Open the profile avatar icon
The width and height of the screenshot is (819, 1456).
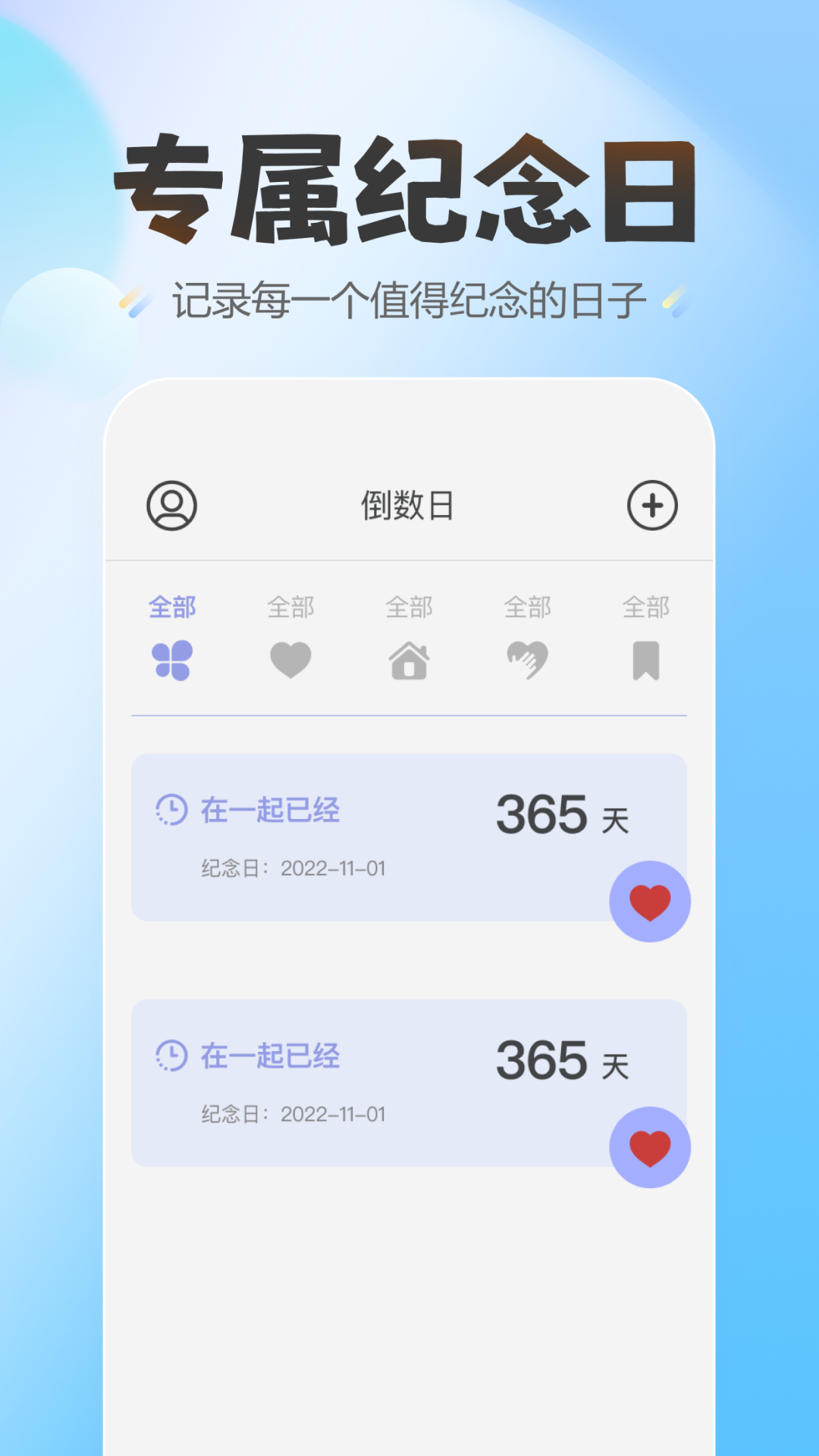[171, 505]
